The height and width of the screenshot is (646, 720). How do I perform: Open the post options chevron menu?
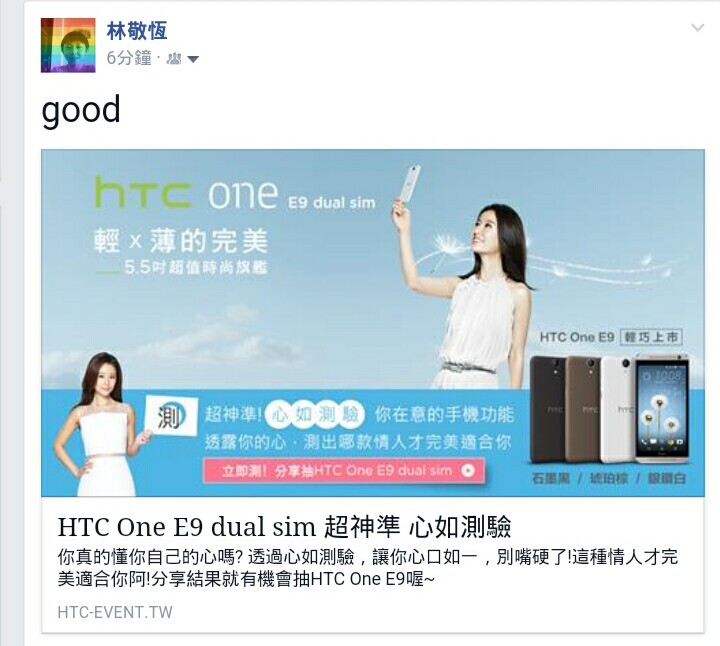pos(697,28)
